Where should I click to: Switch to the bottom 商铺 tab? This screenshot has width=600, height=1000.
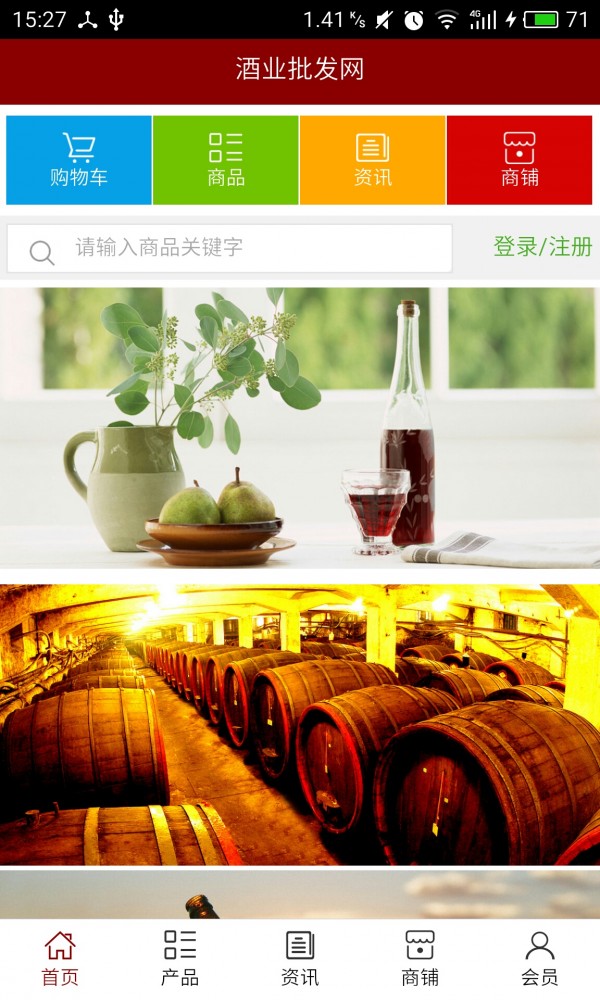420,958
